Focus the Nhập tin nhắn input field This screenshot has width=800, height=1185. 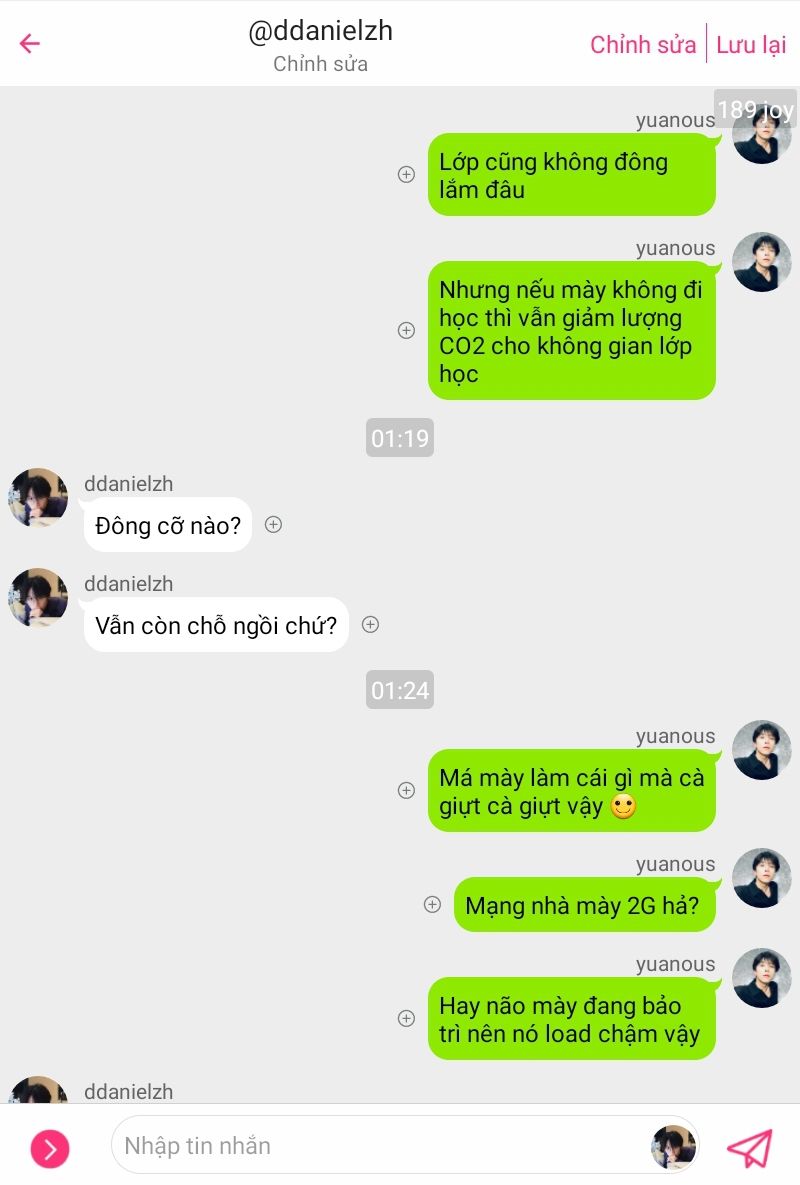[x=380, y=1146]
